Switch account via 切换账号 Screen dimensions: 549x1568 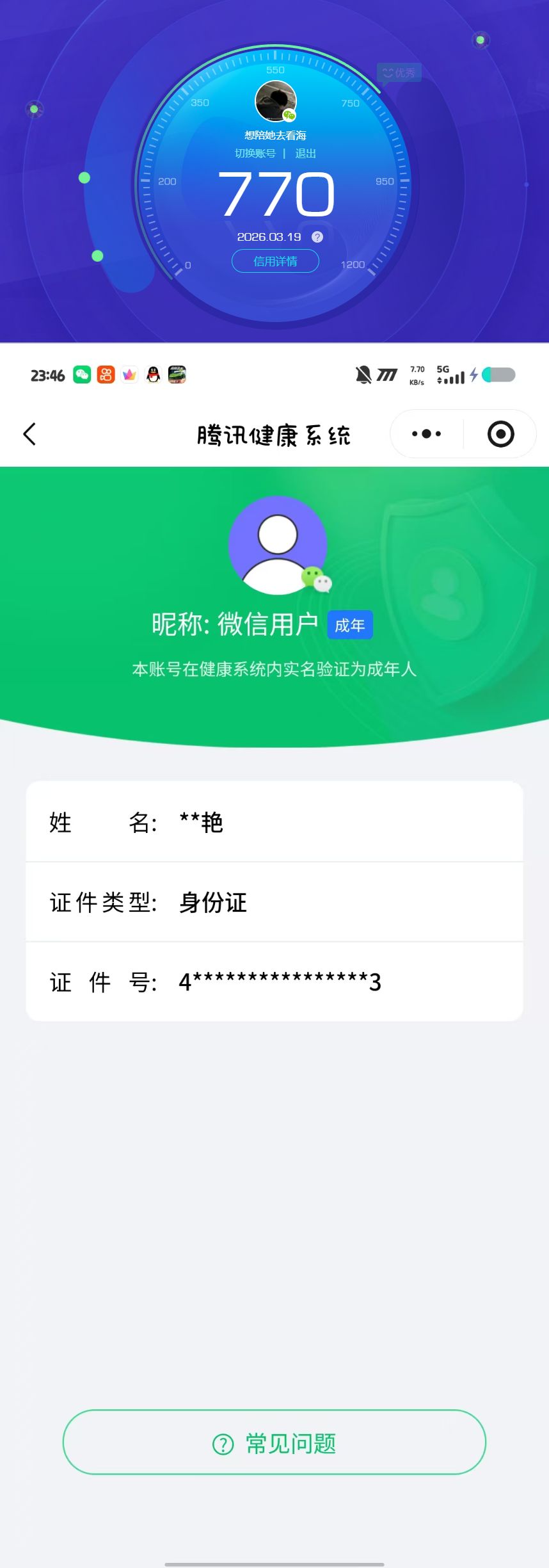click(255, 154)
